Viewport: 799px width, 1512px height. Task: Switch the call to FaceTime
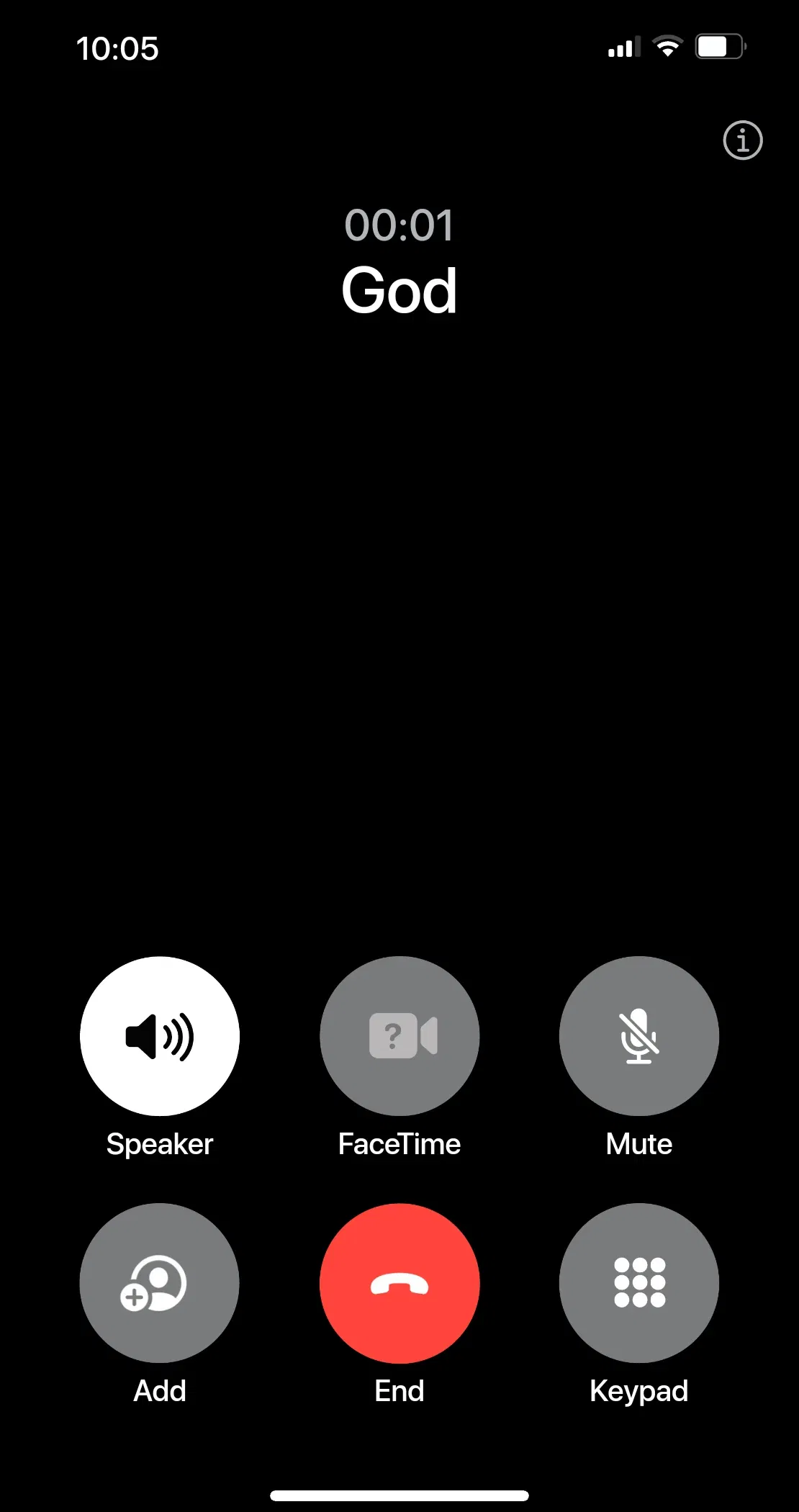399,1036
